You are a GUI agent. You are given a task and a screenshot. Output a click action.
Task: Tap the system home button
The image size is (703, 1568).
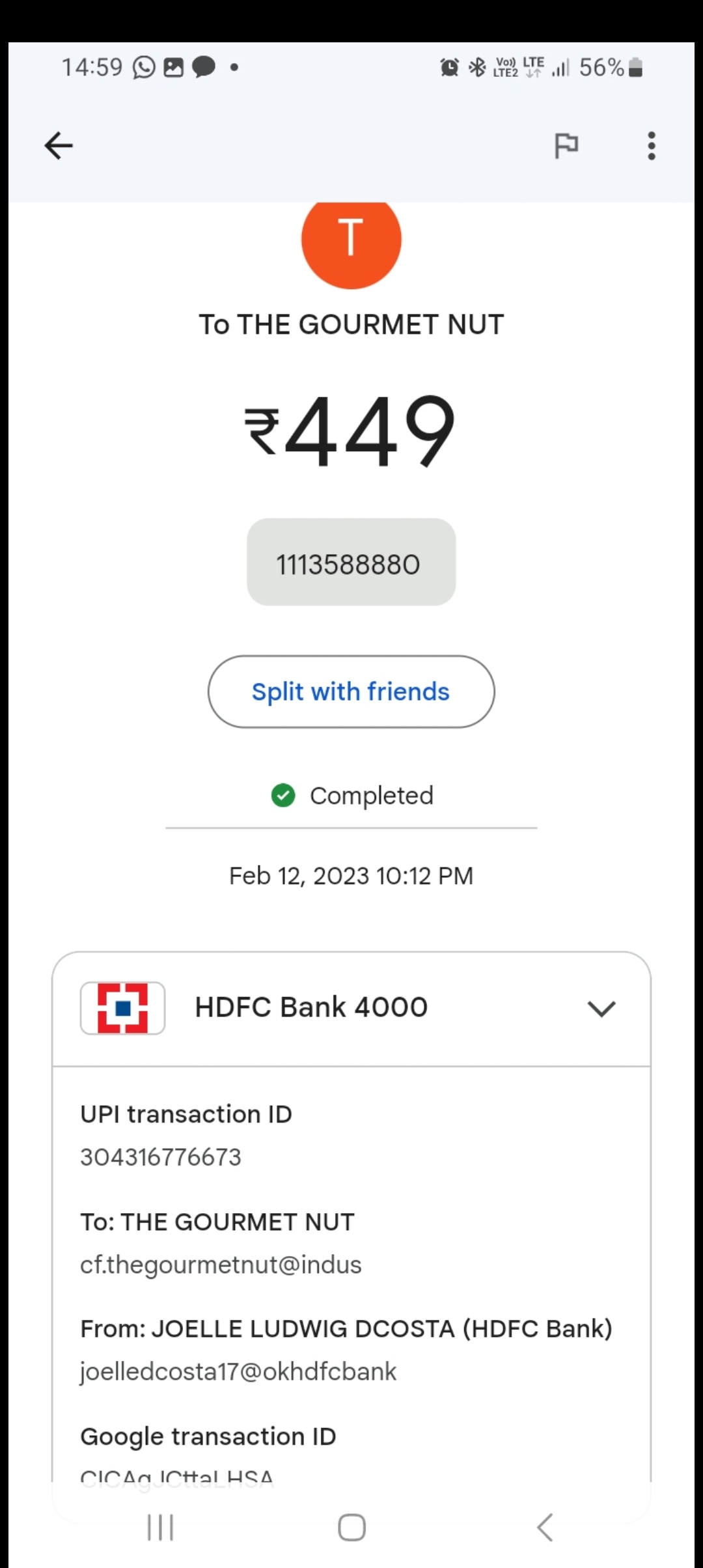tap(351, 1527)
